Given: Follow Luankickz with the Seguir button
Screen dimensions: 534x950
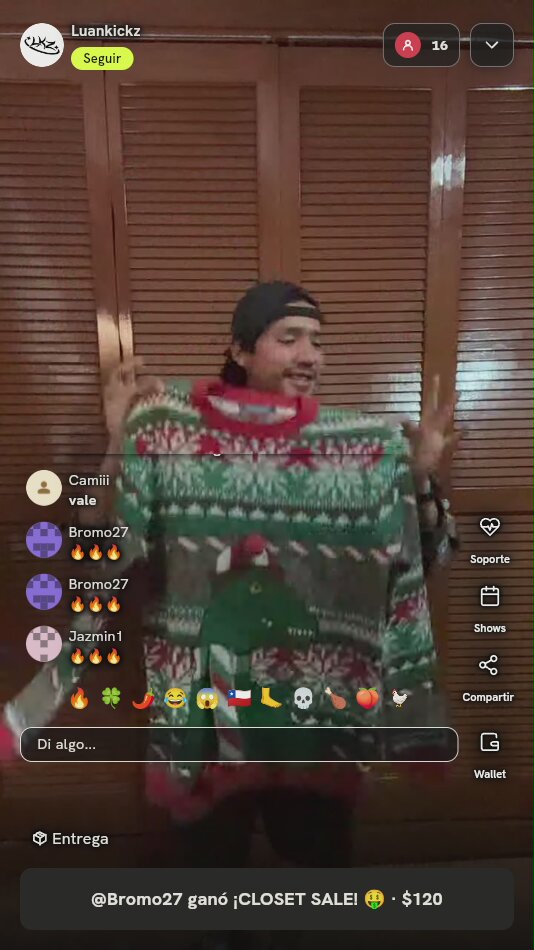Looking at the screenshot, I should coord(102,59).
